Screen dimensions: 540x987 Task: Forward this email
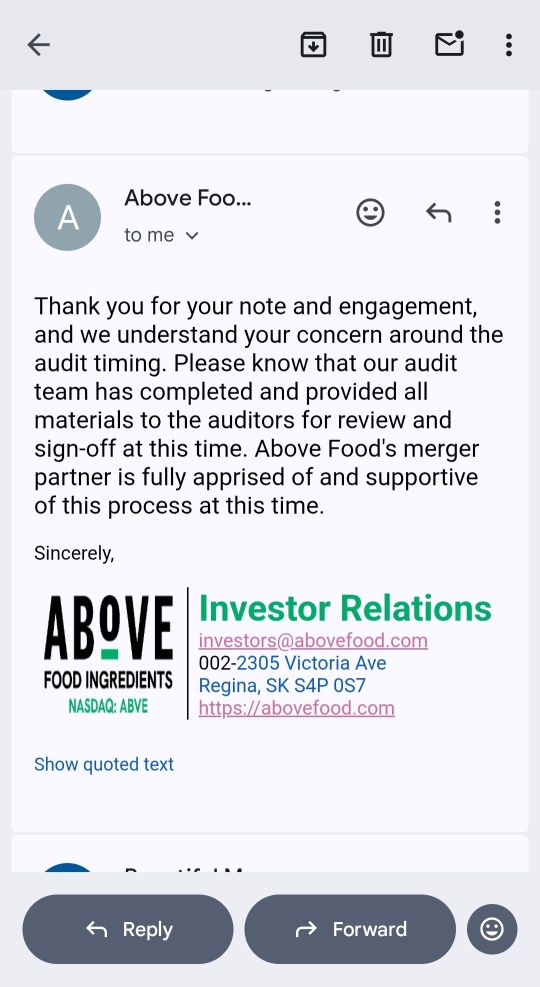pos(350,929)
